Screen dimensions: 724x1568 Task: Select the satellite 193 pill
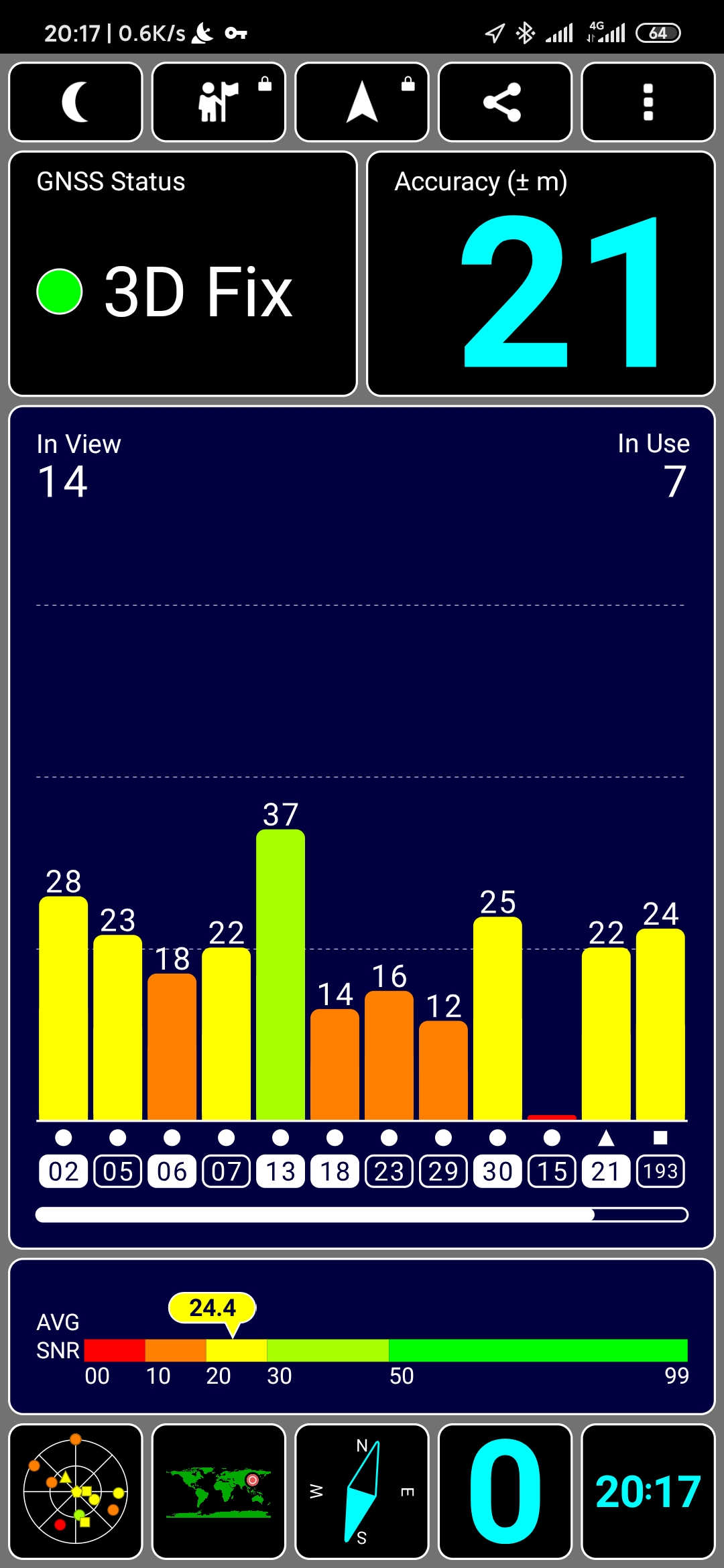click(660, 1171)
